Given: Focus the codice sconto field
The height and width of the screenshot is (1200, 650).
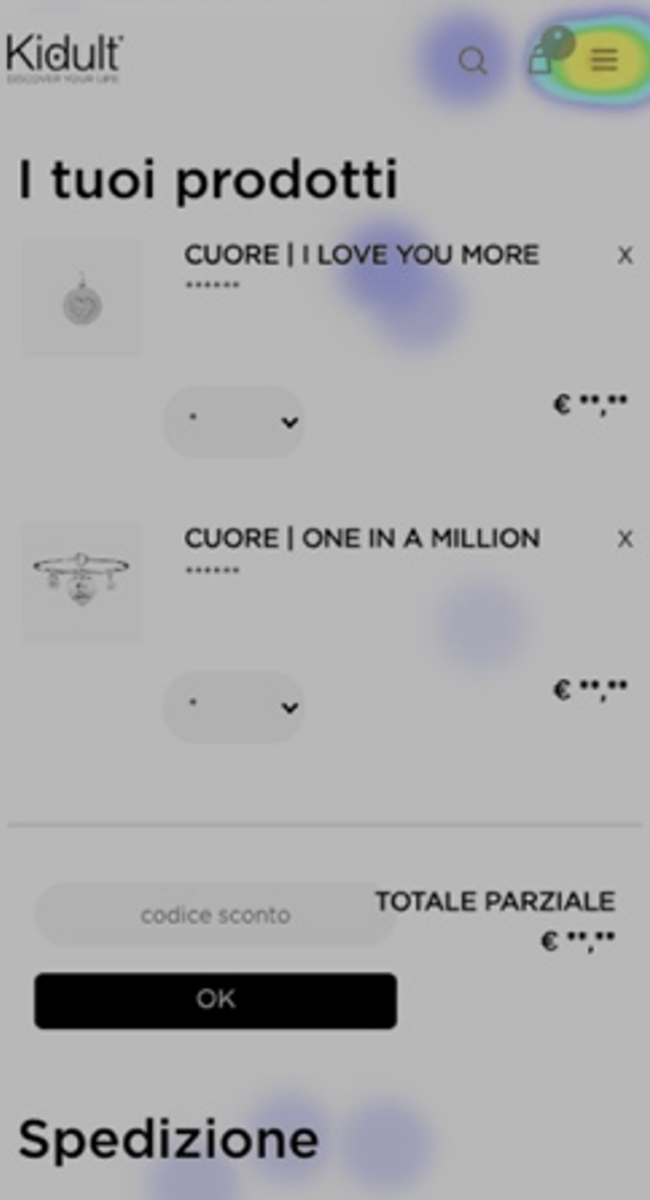Looking at the screenshot, I should [215, 915].
